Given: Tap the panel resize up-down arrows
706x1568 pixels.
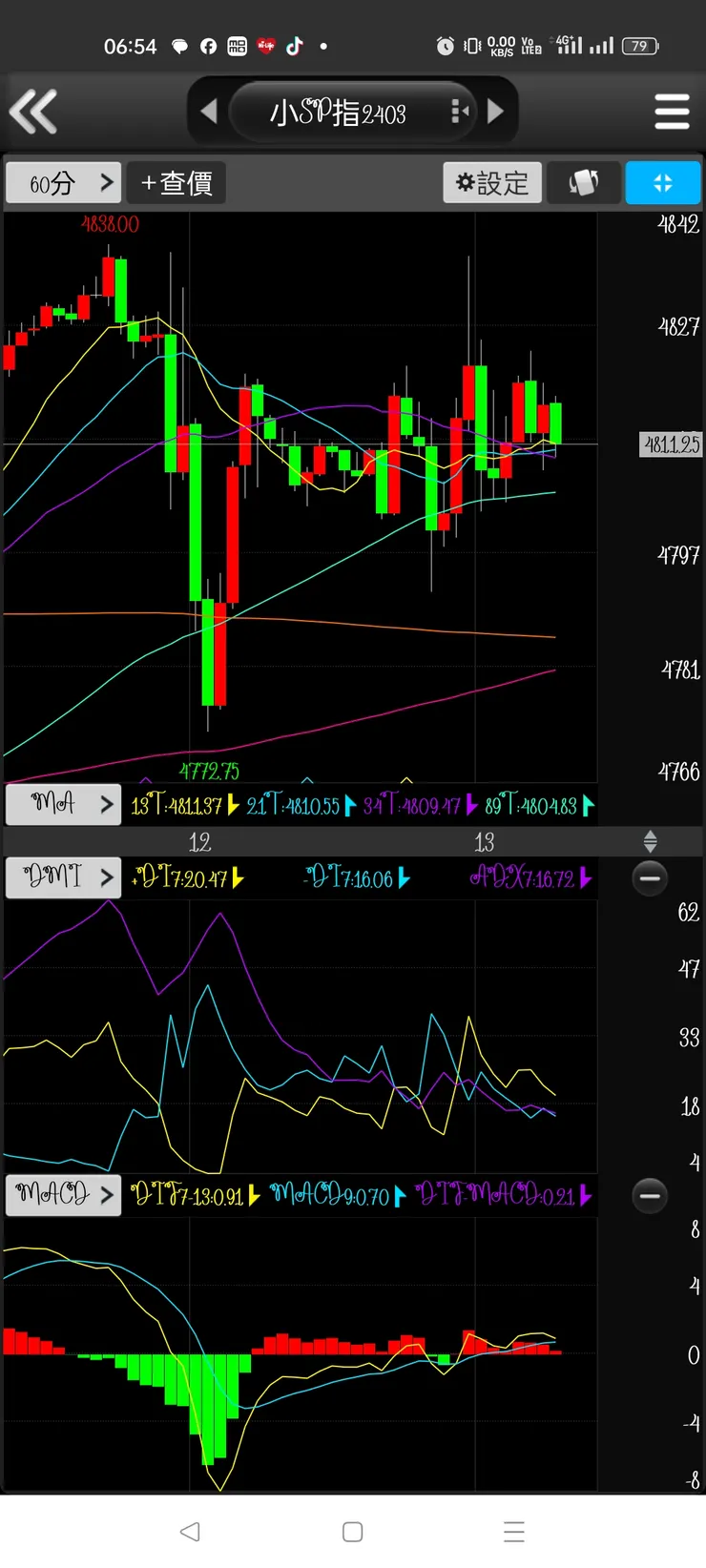Looking at the screenshot, I should pos(650,841).
